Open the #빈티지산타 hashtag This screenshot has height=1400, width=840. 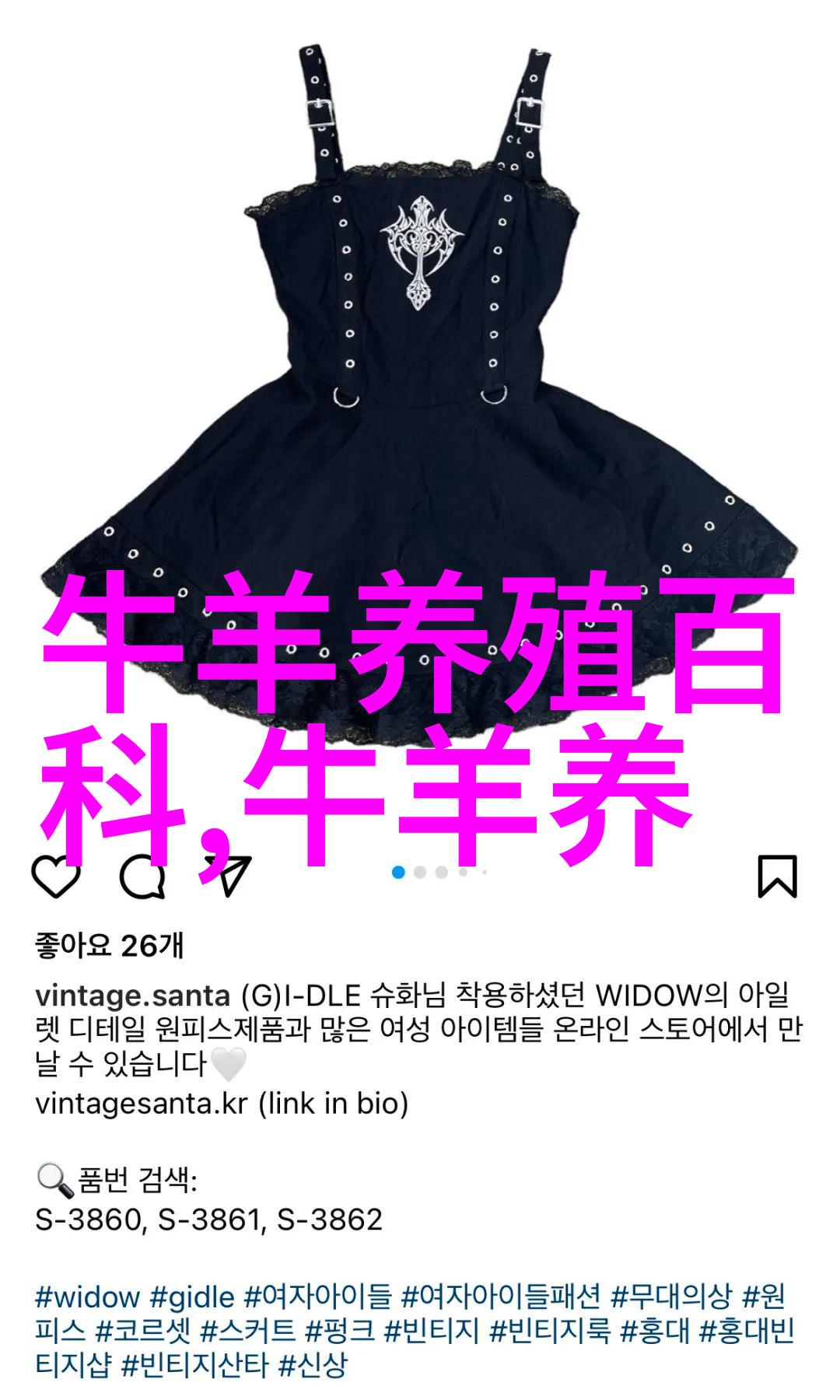point(195,1365)
